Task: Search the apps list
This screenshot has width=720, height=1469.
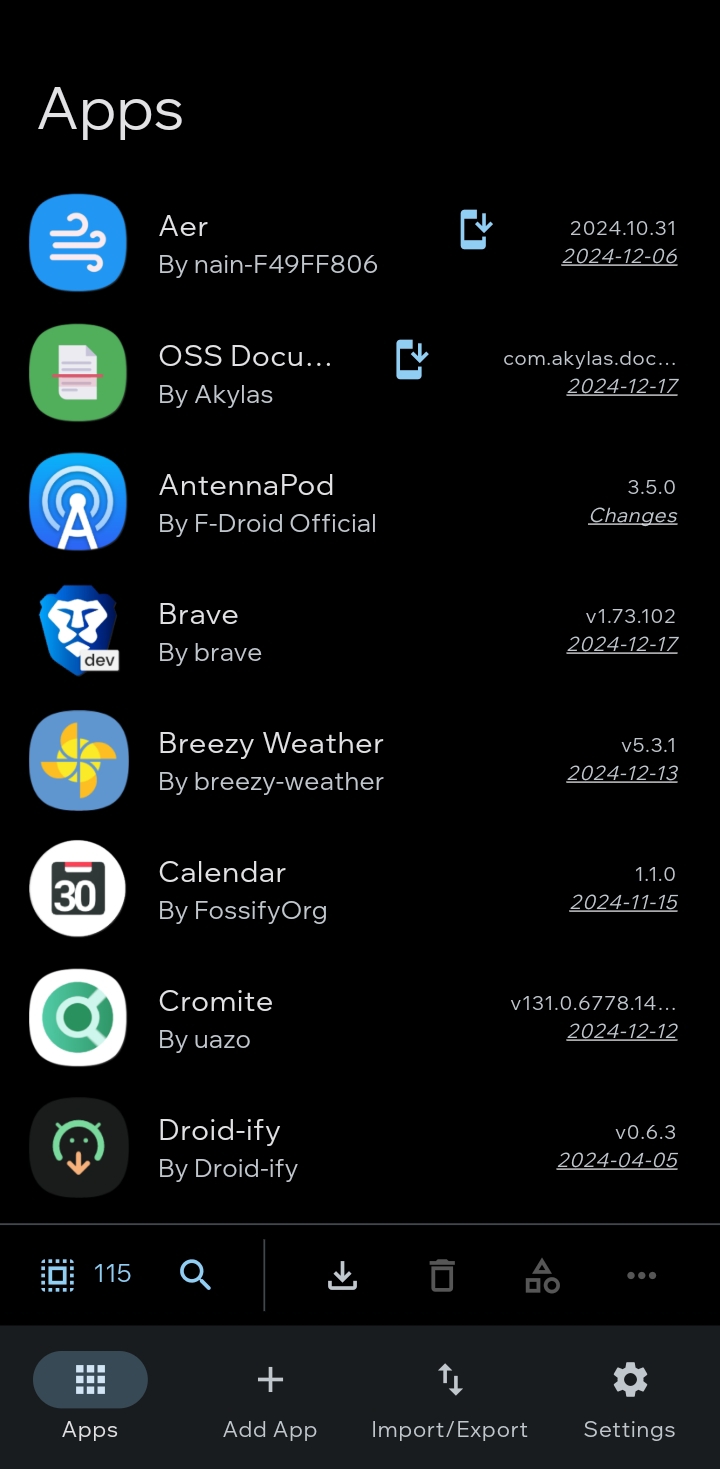Action: tap(195, 1275)
